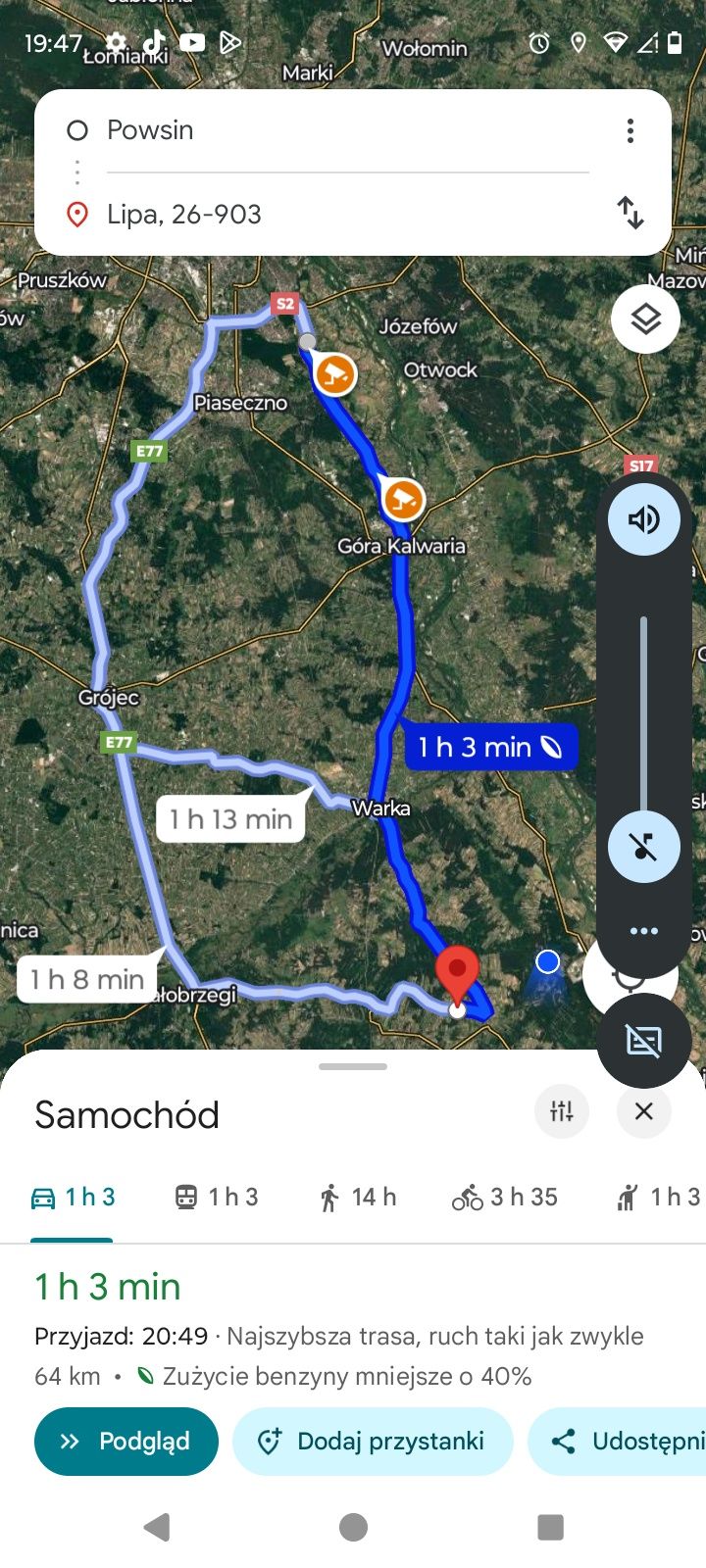This screenshot has height=1568, width=706.
Task: Edit the starting point Powsin
Action: point(294,130)
